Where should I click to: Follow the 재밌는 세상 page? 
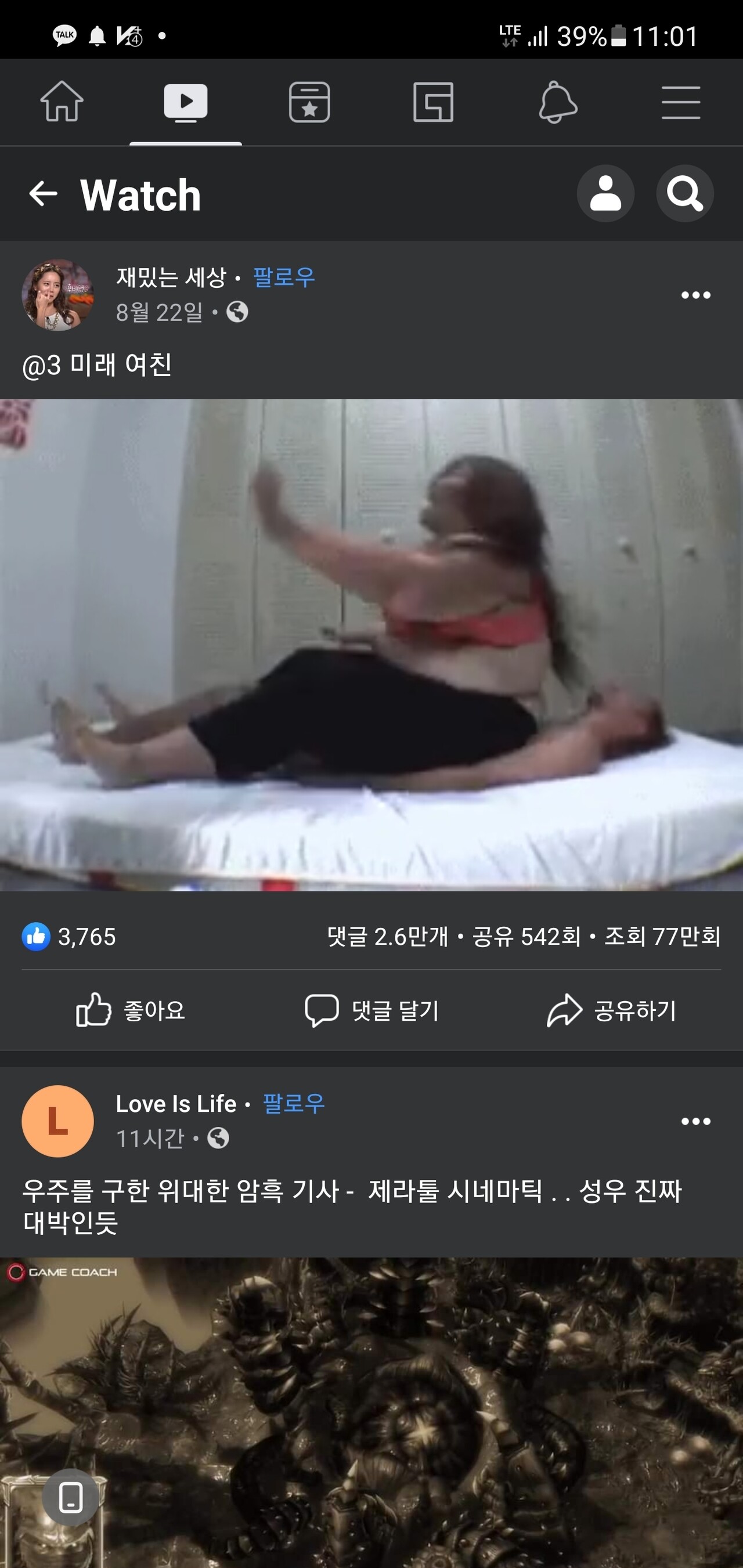(284, 277)
